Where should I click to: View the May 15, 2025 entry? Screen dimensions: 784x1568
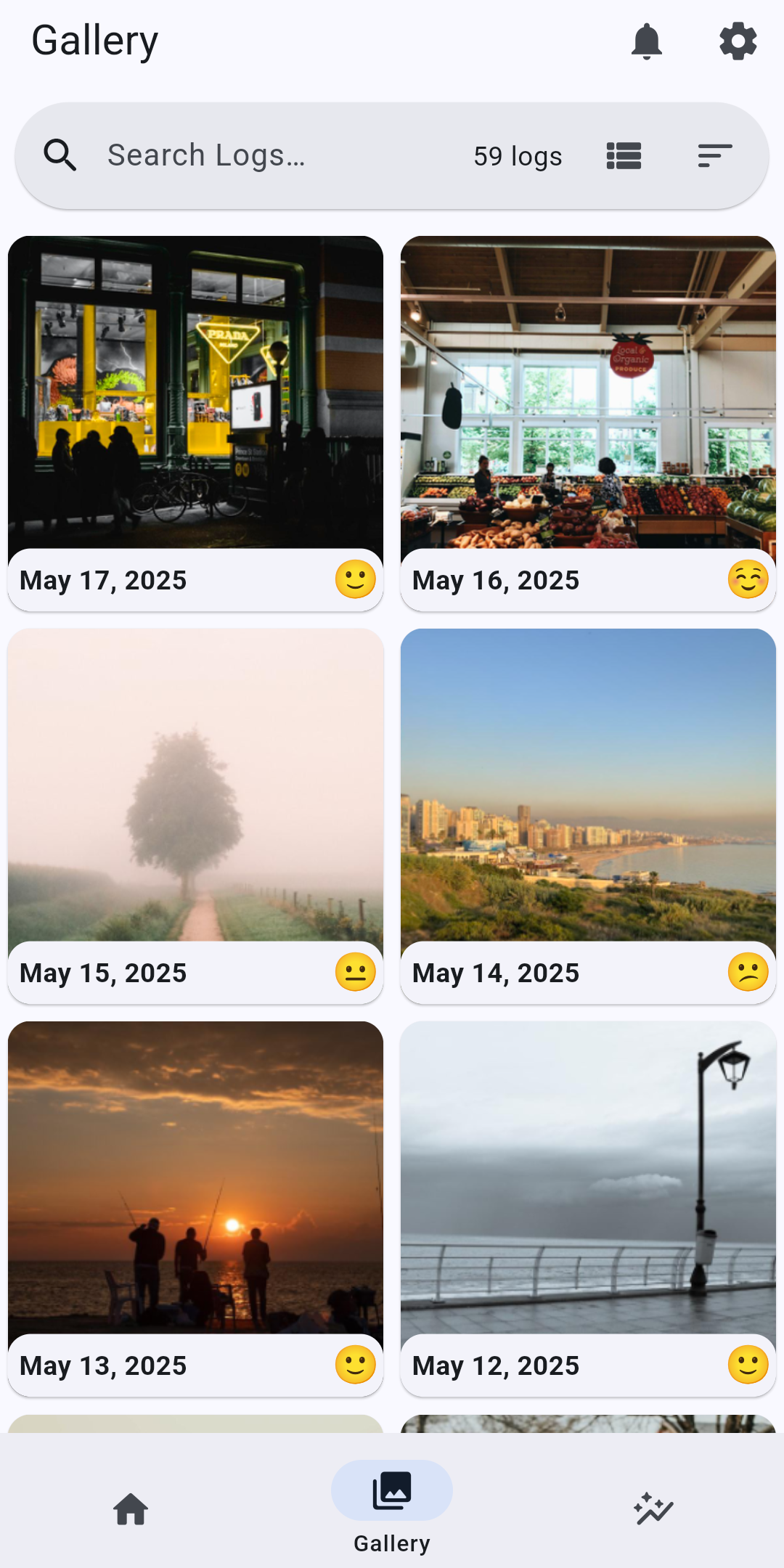(x=195, y=816)
